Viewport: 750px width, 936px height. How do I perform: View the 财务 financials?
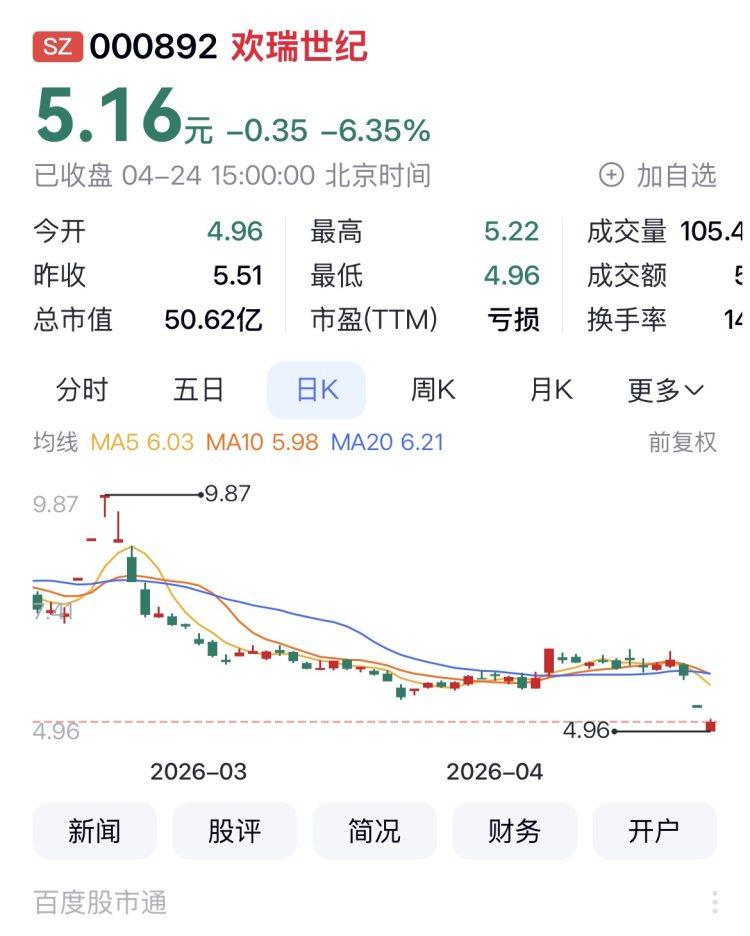coord(515,830)
